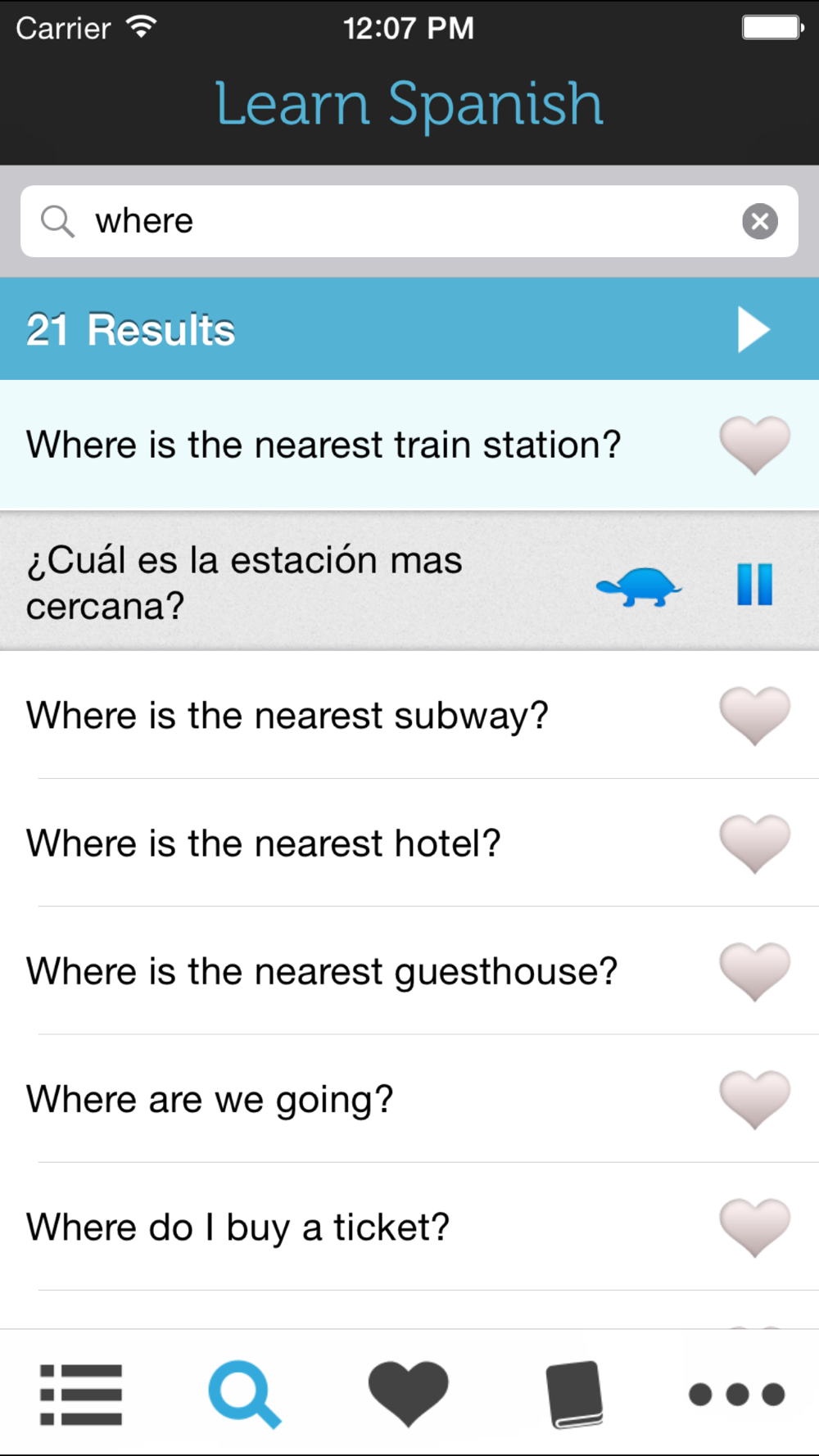Play all 21 results
This screenshot has width=819, height=1456.
(753, 330)
